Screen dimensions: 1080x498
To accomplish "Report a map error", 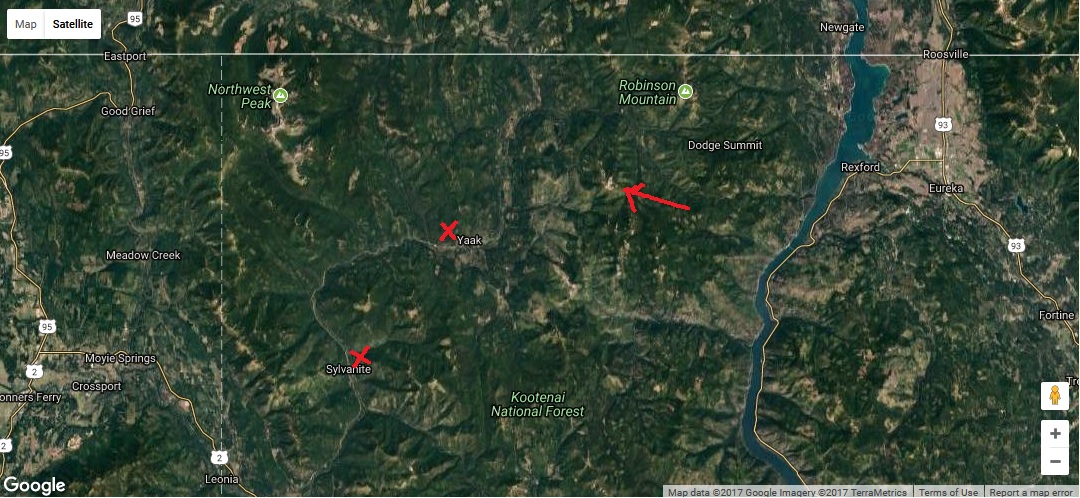I will (x=1032, y=492).
